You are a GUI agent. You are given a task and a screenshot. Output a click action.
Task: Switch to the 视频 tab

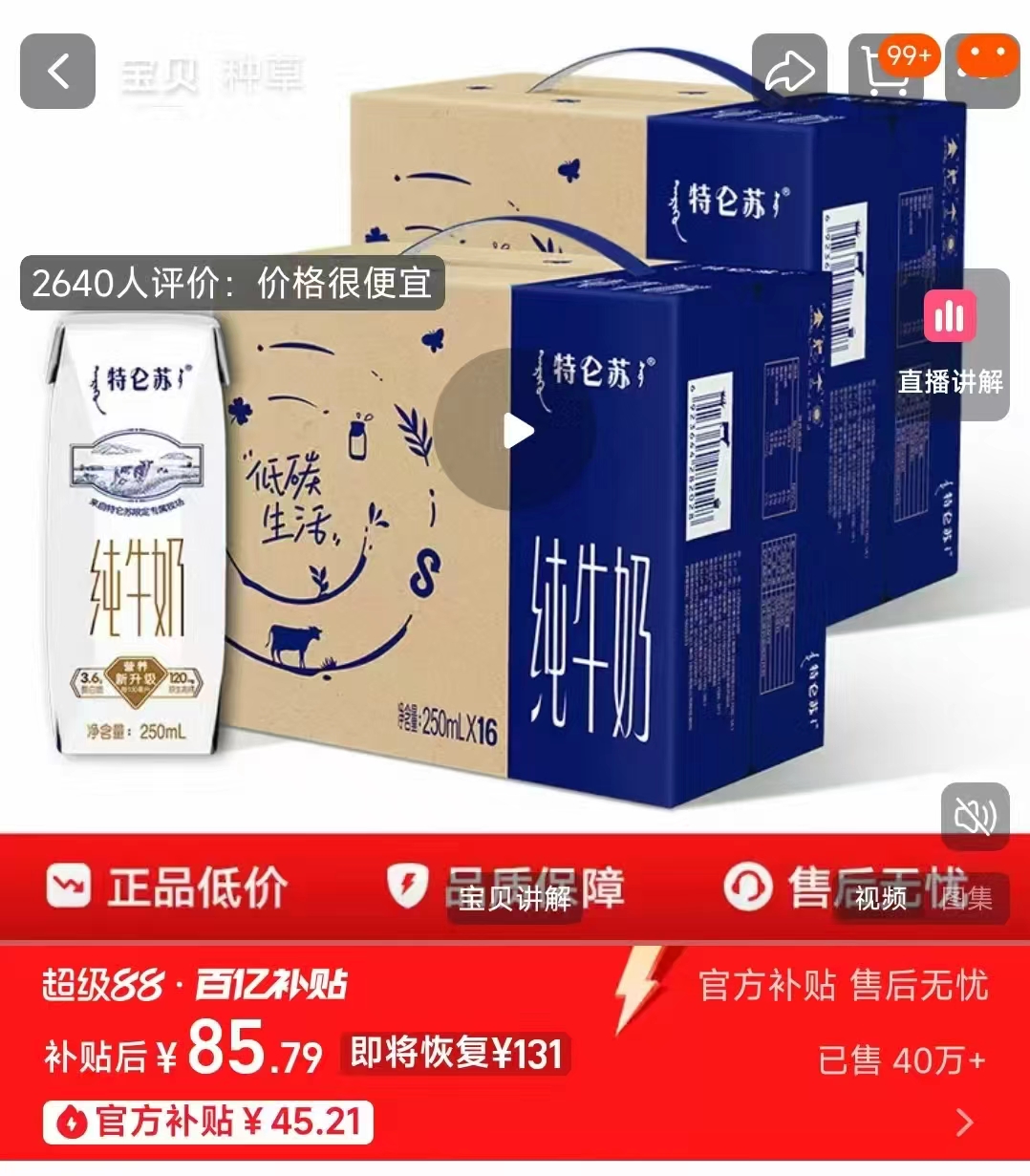(x=880, y=899)
